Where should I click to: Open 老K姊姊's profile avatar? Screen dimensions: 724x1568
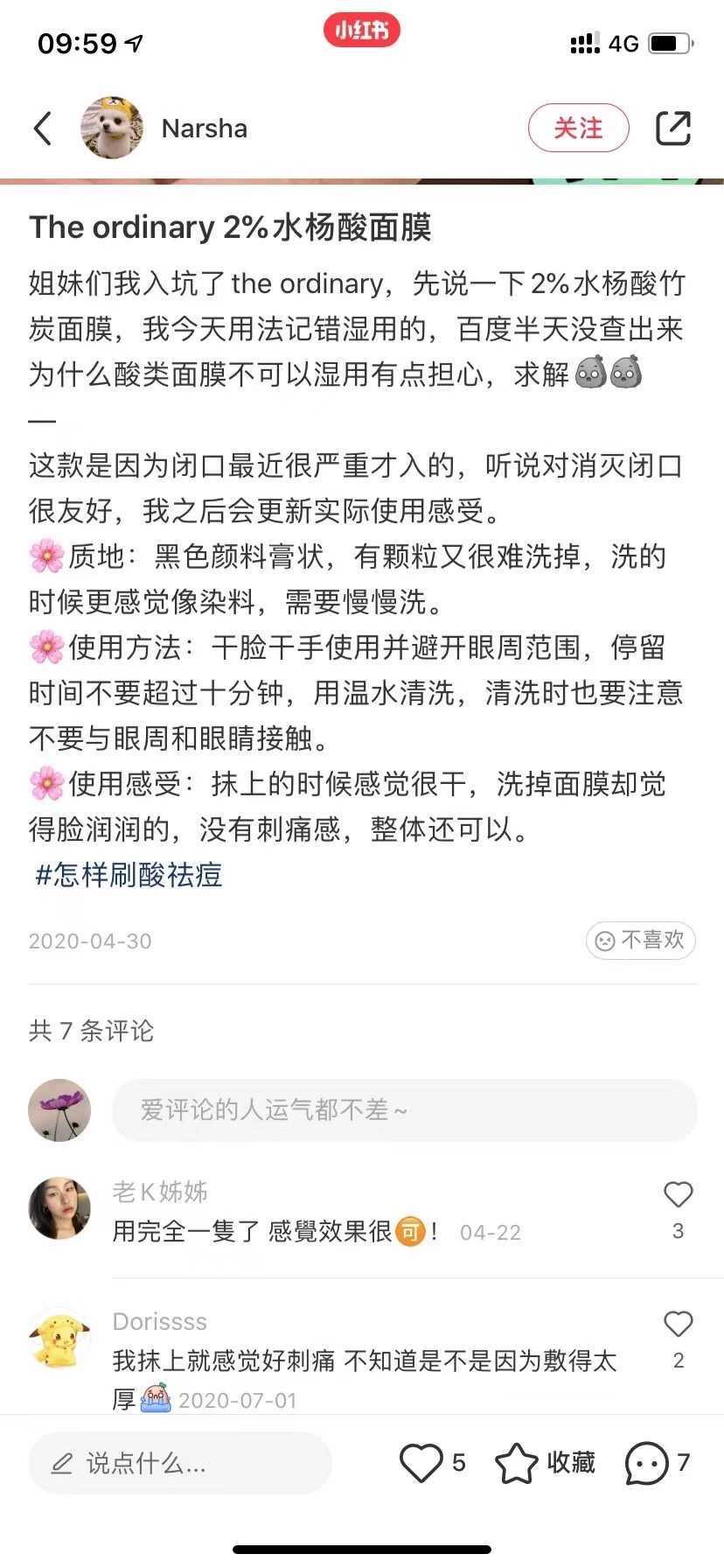pyautogui.click(x=59, y=1208)
